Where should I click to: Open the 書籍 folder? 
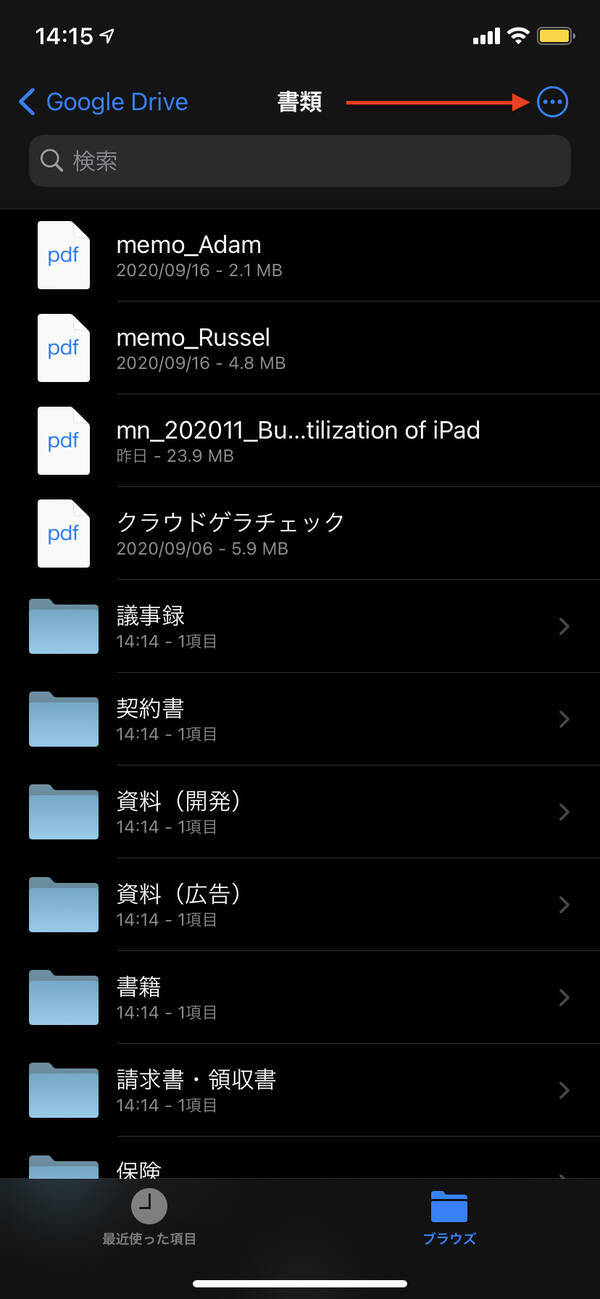pos(300,997)
